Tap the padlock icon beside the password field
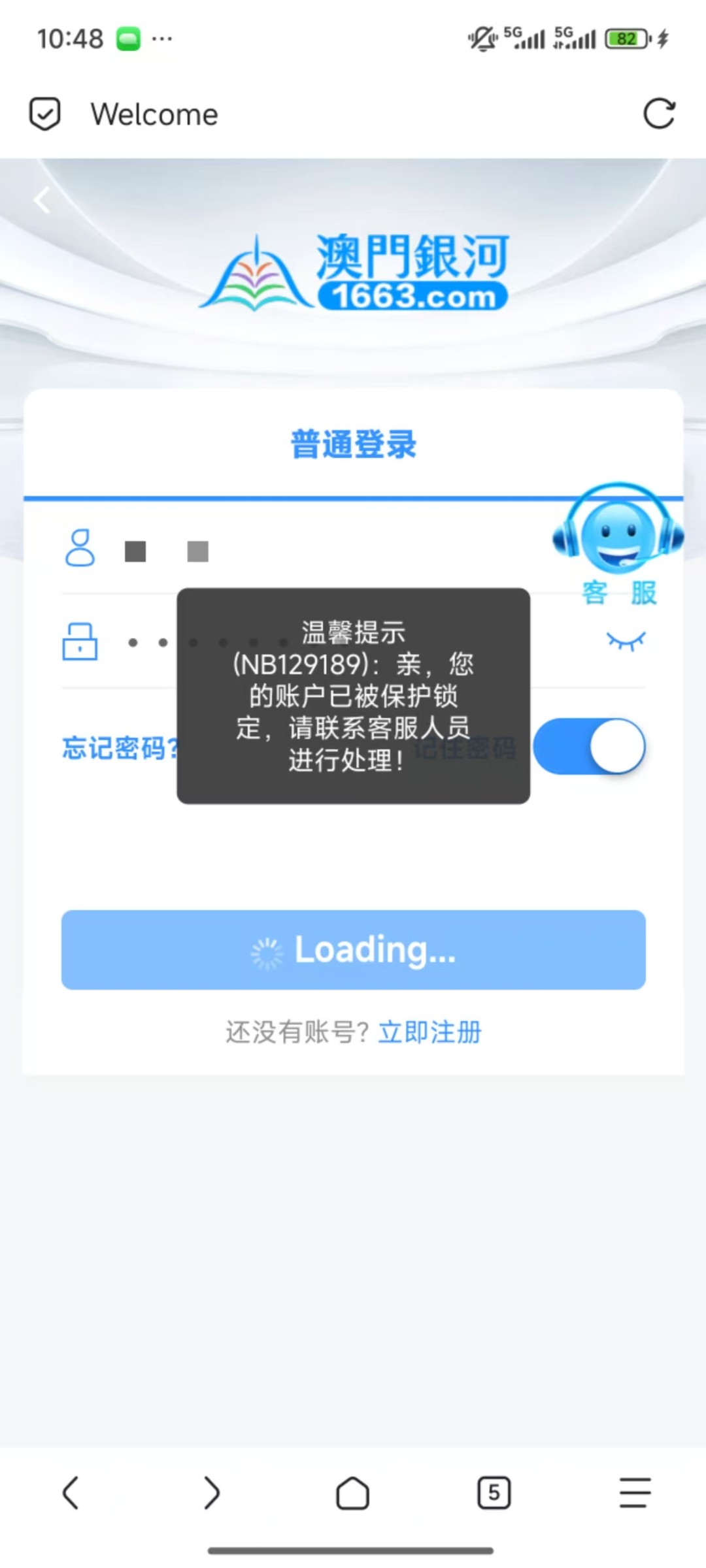706x1568 pixels. 80,642
